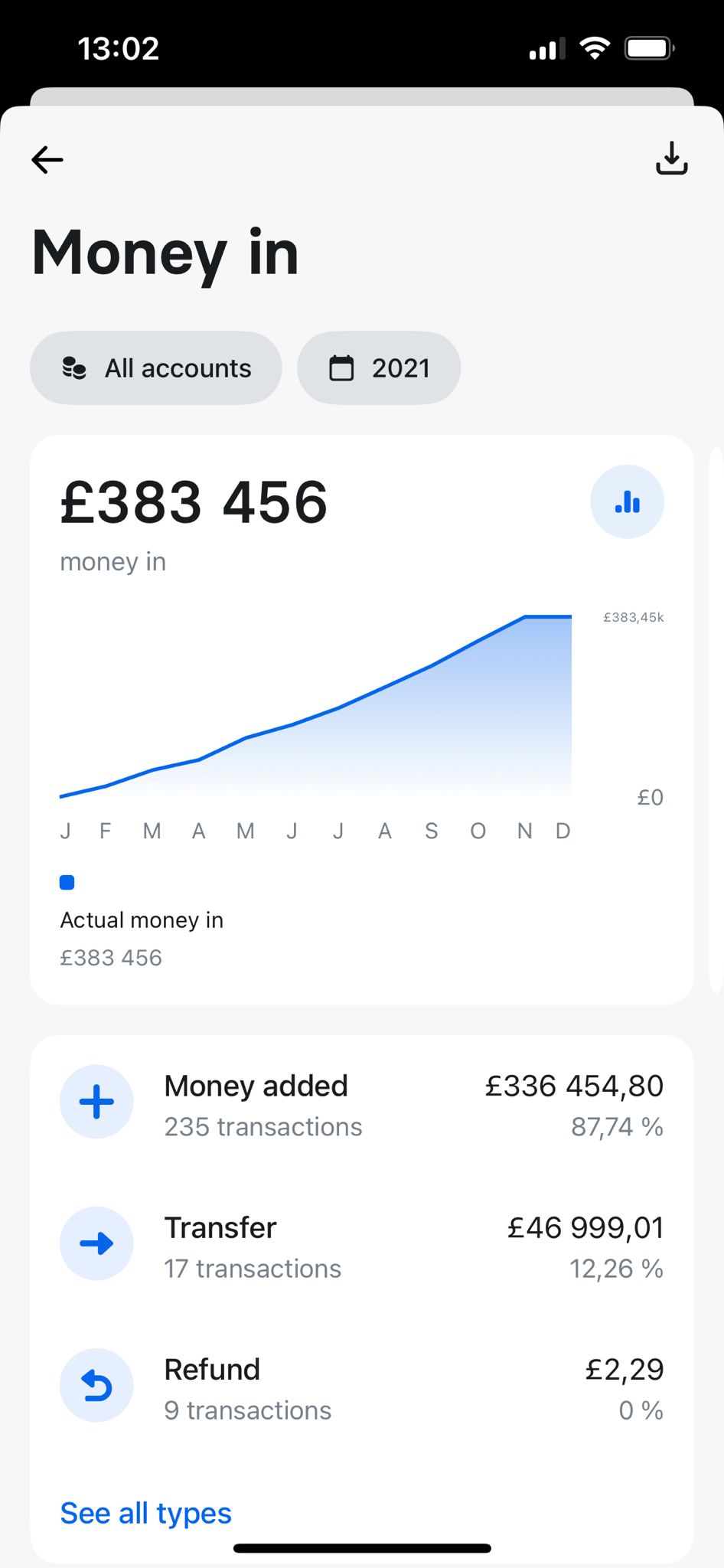Change the 2021 date filter
This screenshot has height=1568, width=724.
pos(379,368)
